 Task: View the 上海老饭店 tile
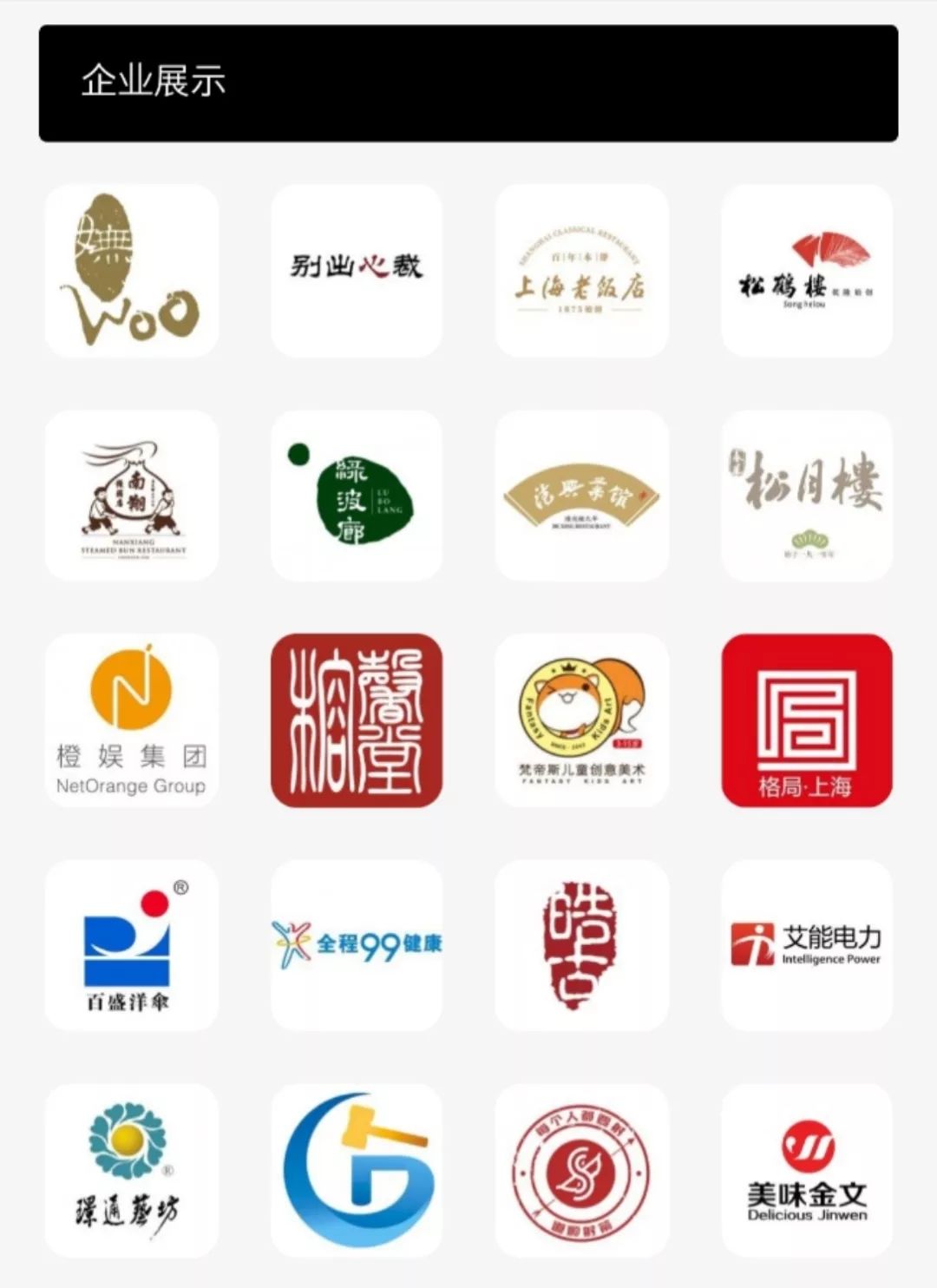point(581,270)
